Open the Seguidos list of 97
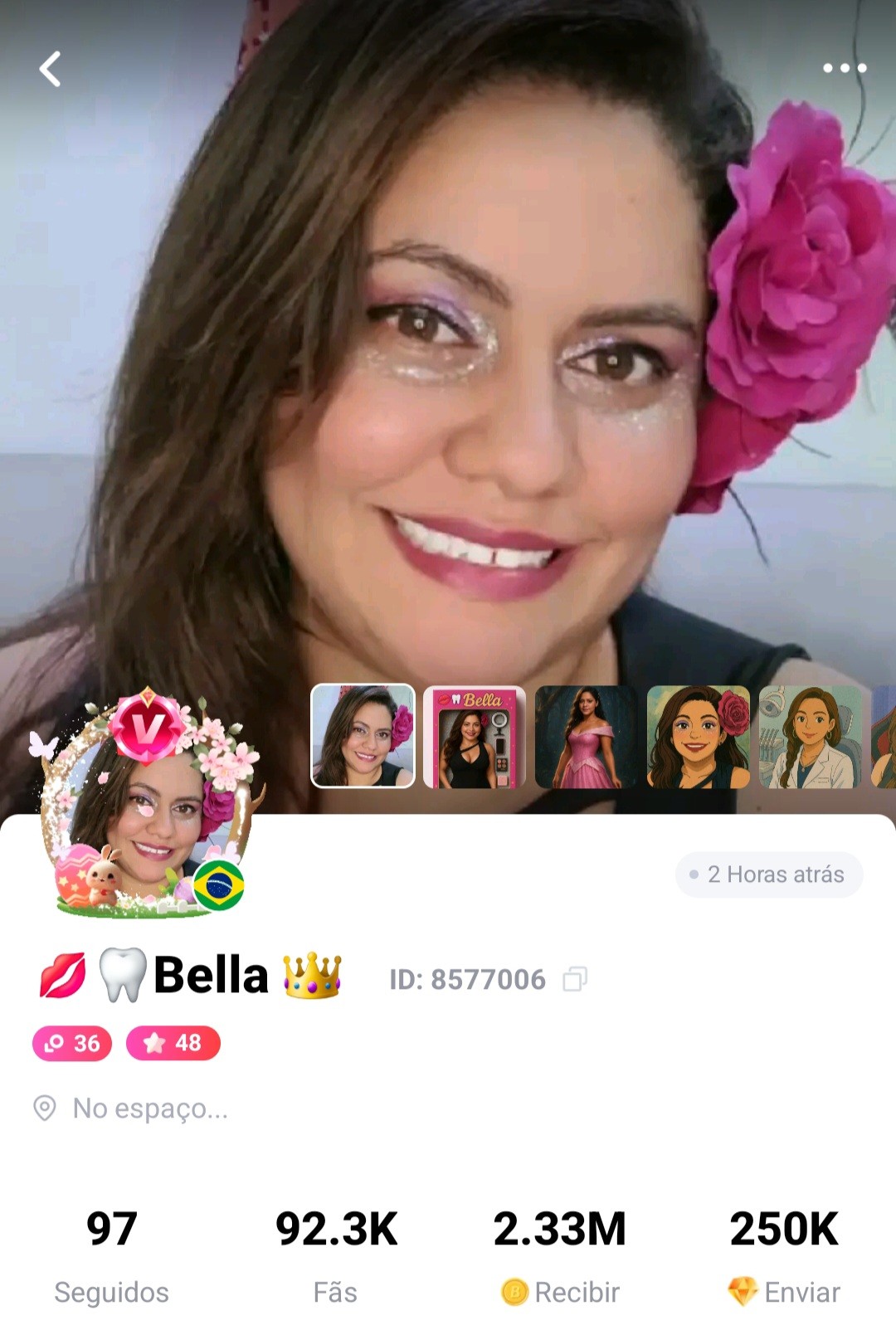The height and width of the screenshot is (1325, 896). [x=111, y=1254]
